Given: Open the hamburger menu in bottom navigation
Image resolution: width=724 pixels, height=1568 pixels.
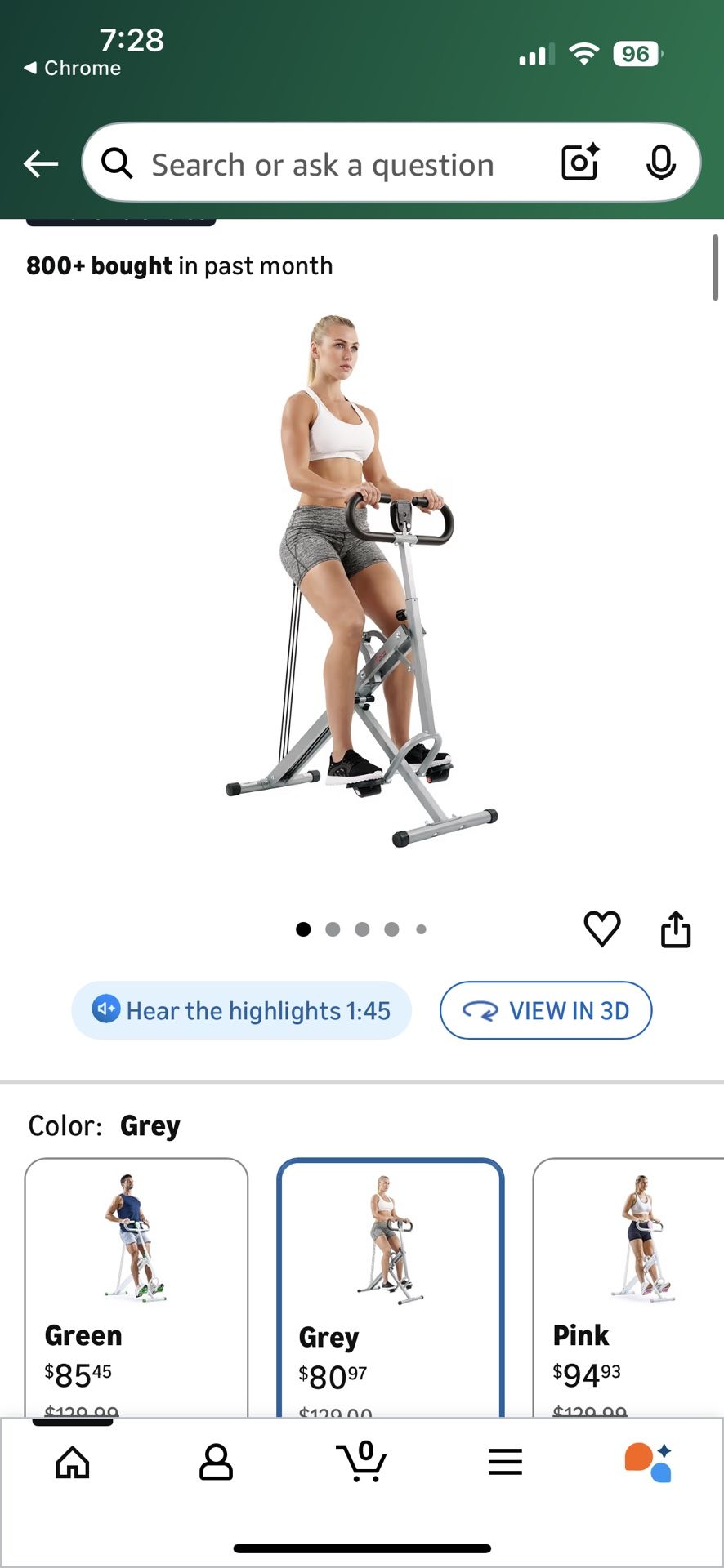Looking at the screenshot, I should [505, 1462].
